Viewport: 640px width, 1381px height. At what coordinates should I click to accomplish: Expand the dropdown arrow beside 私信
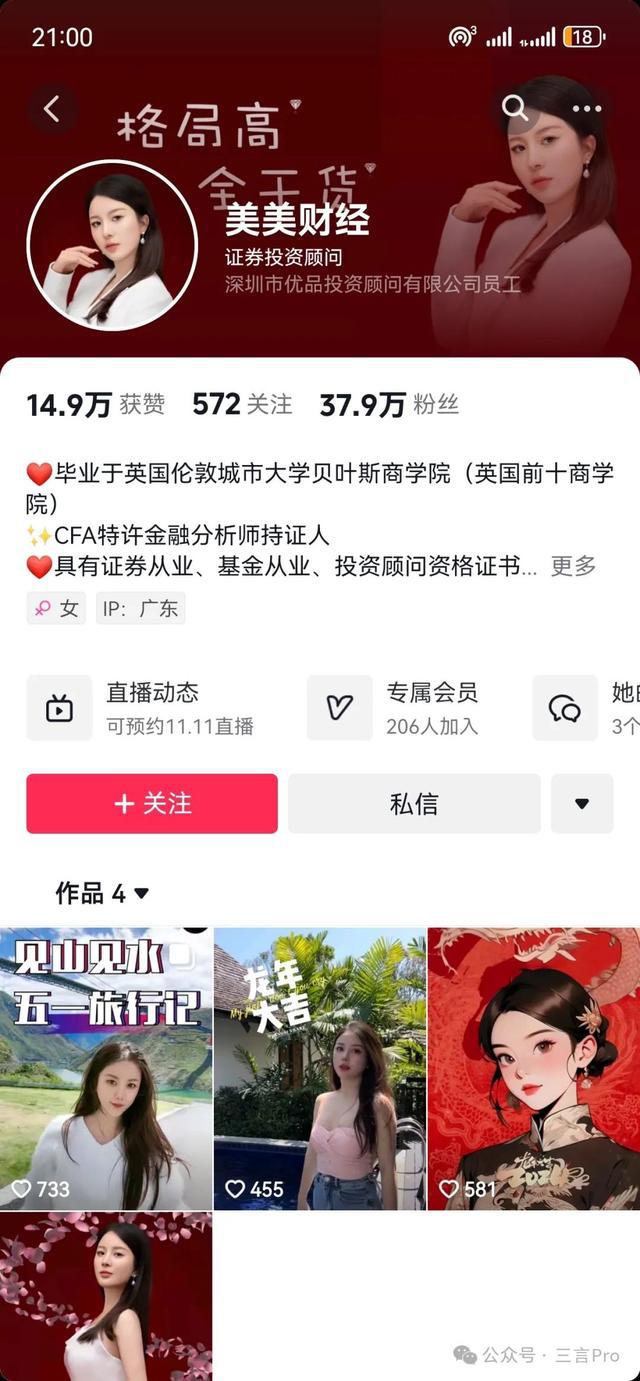[582, 803]
